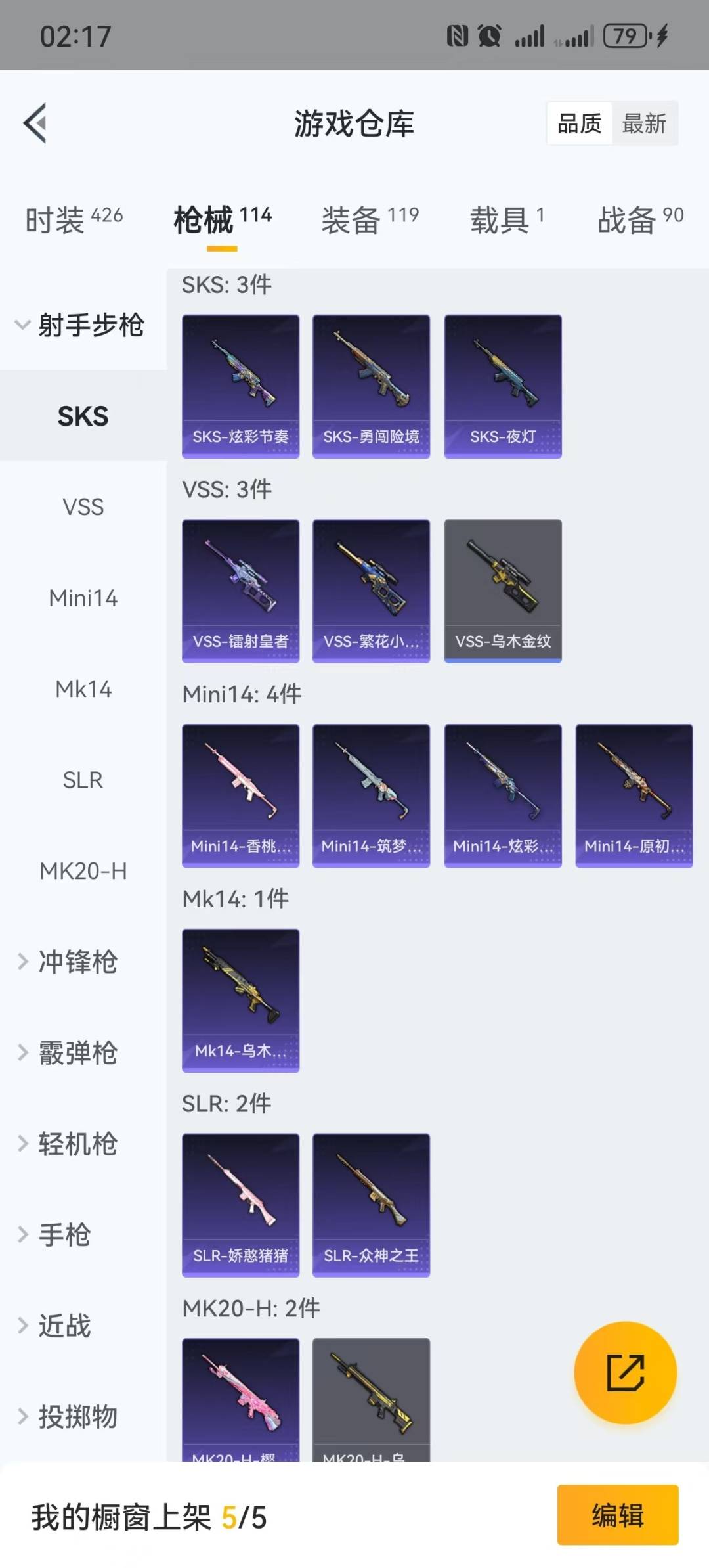Jump to Mini14 in the side list
This screenshot has height=1568, width=709.
coord(83,598)
